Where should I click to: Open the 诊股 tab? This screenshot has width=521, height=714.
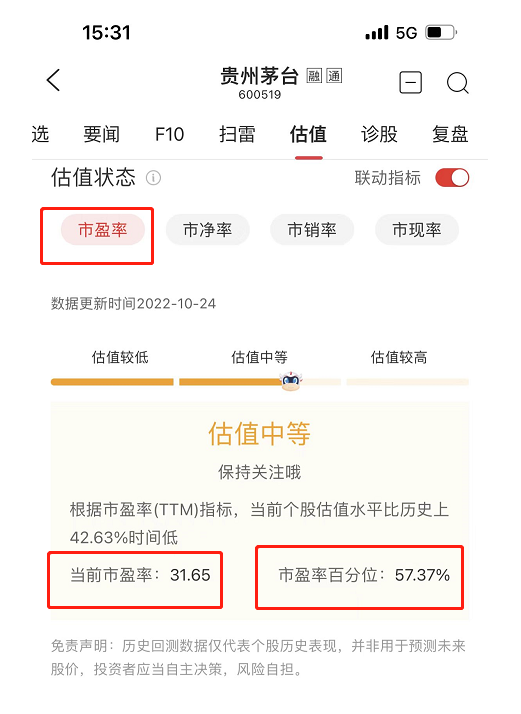(x=379, y=134)
